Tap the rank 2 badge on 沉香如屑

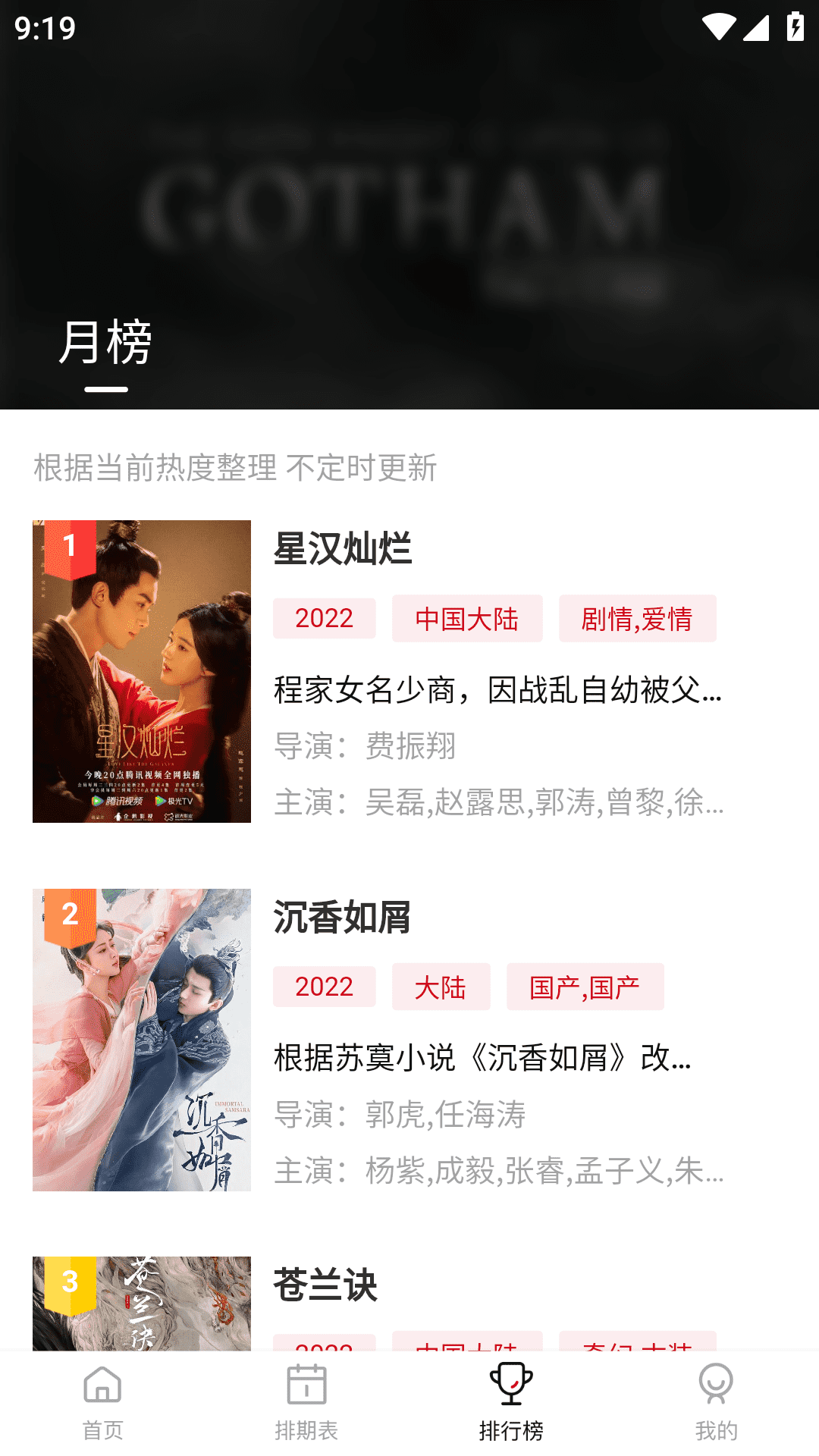(68, 915)
